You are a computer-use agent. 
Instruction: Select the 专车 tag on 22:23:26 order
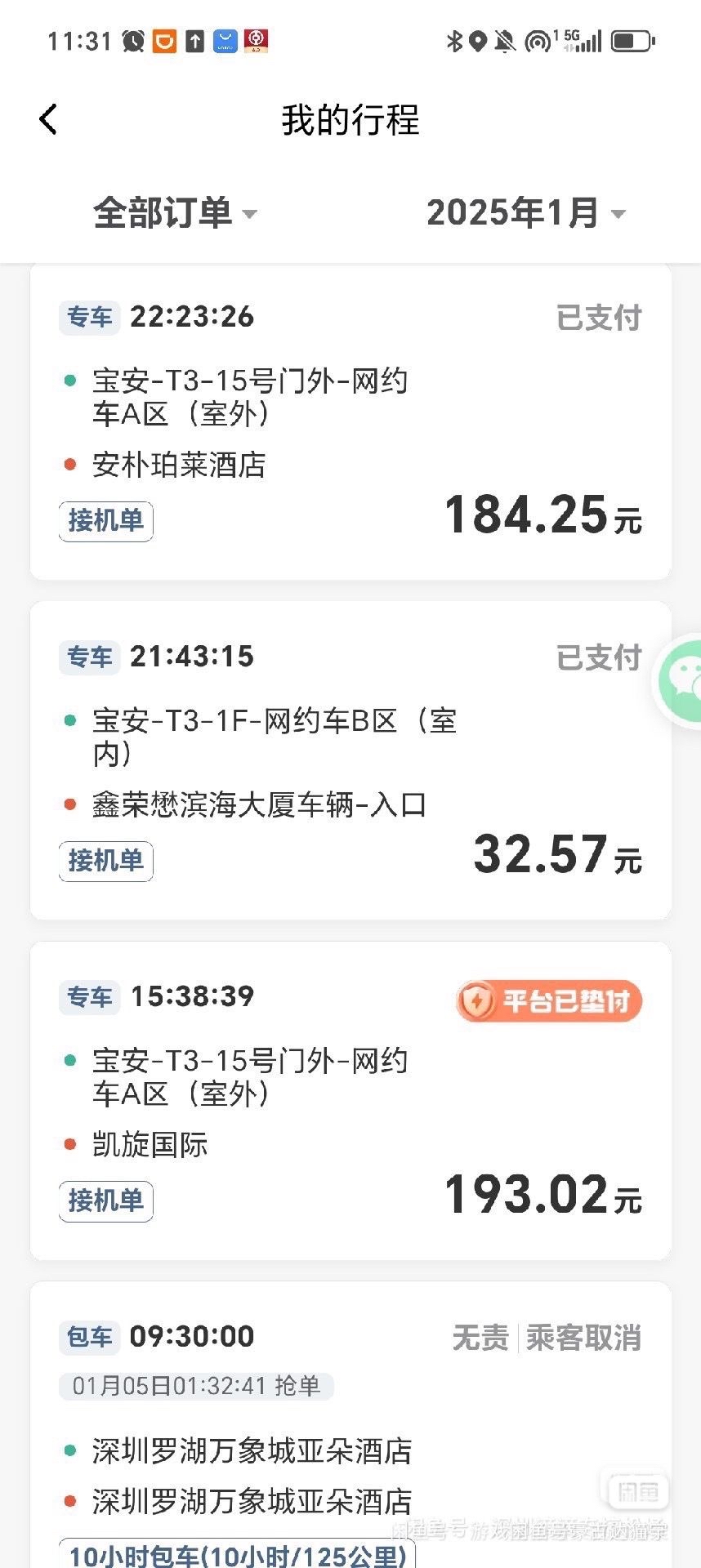(89, 317)
